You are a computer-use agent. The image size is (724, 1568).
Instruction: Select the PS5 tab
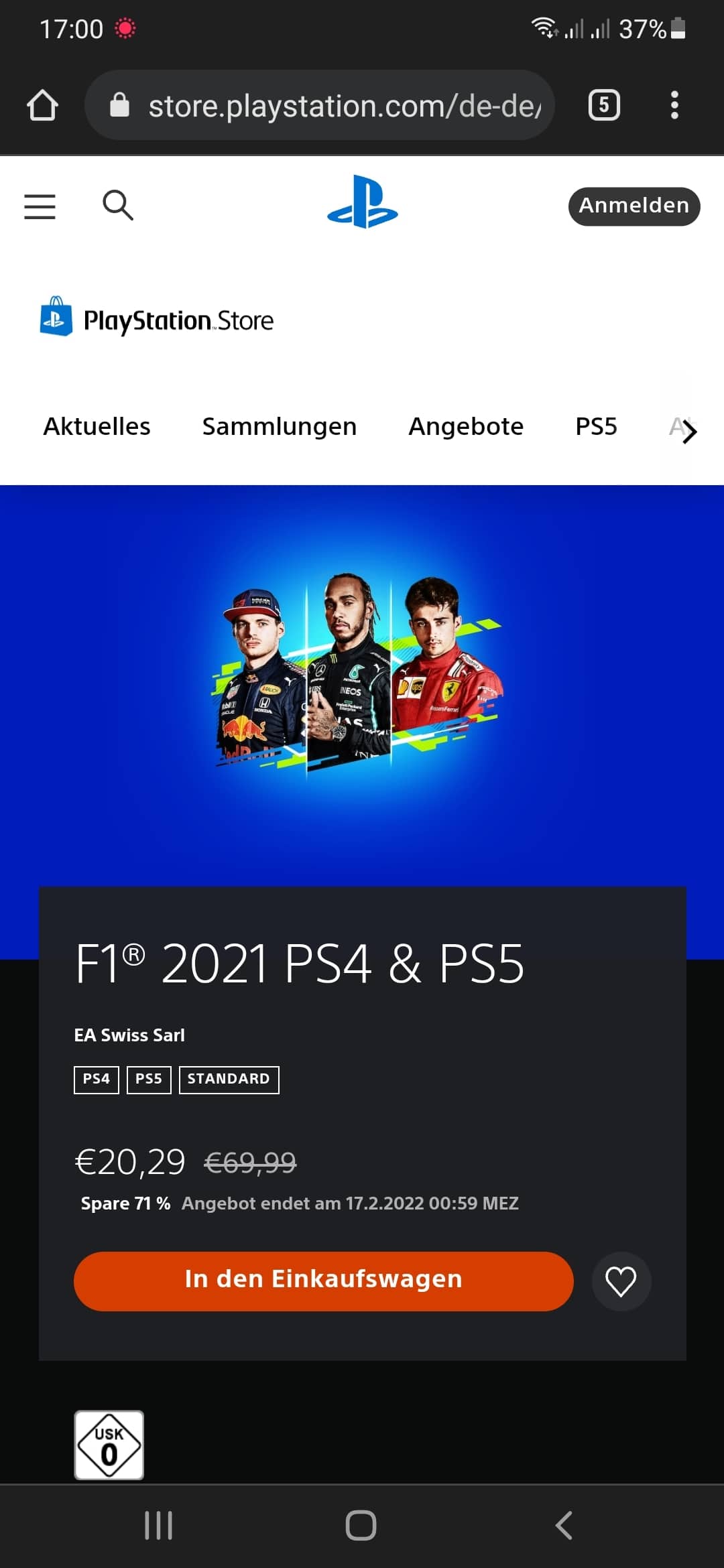coord(596,427)
